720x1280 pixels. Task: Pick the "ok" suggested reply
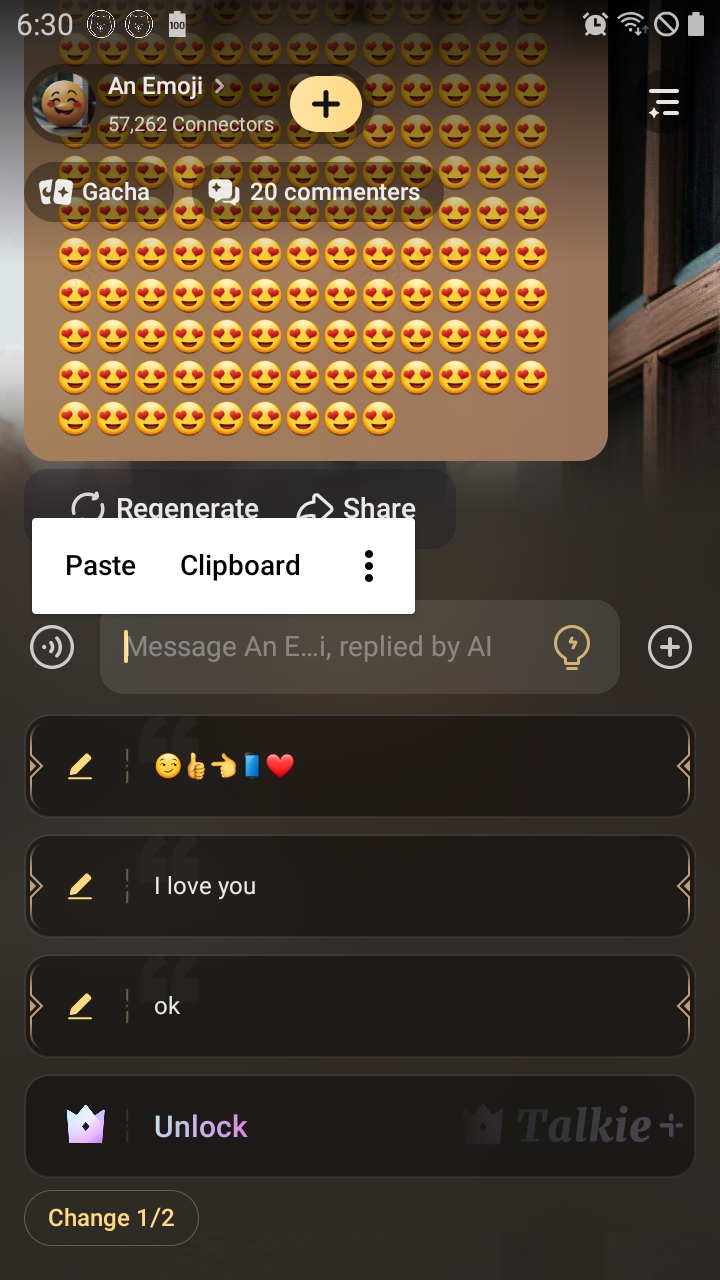pyautogui.click(x=400, y=1007)
